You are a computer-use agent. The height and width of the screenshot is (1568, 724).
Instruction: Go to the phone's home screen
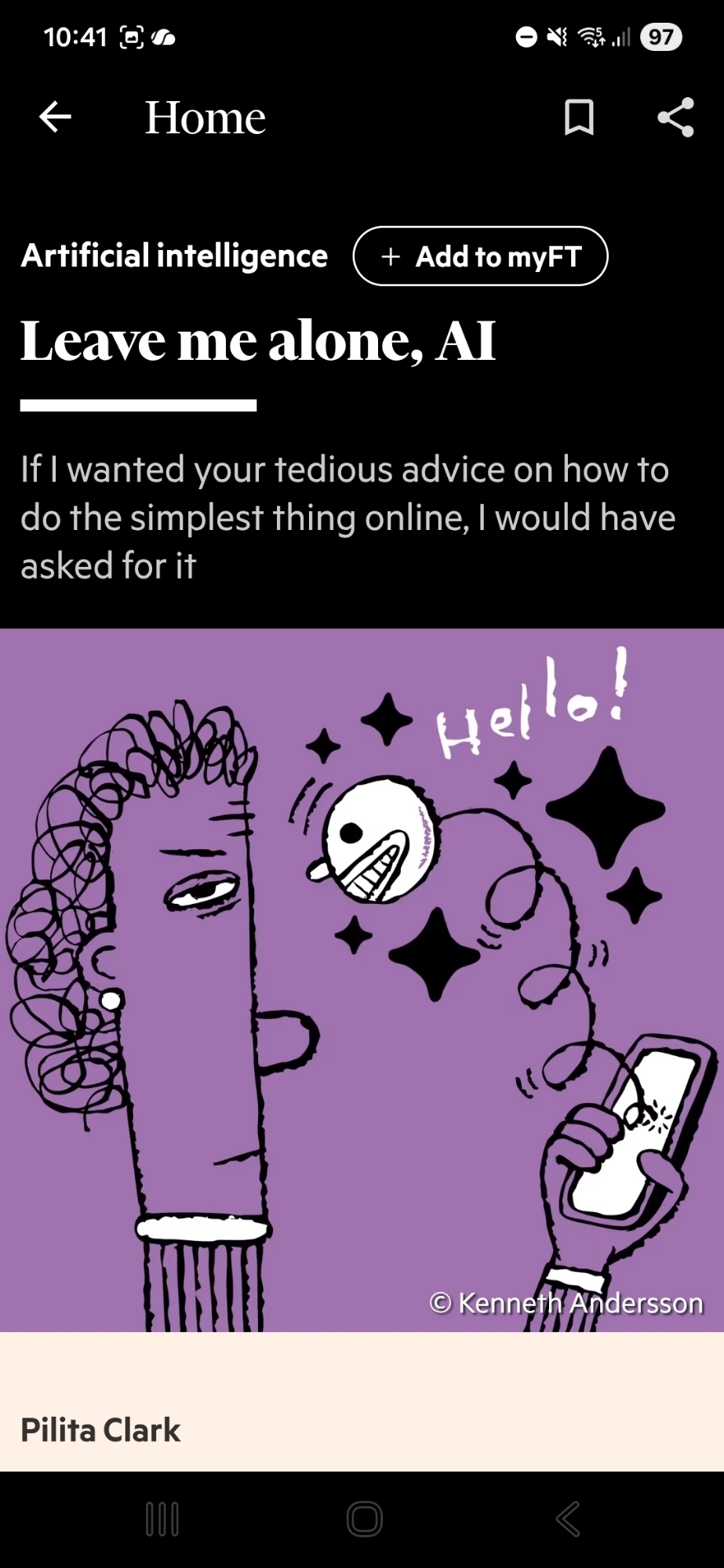364,1519
